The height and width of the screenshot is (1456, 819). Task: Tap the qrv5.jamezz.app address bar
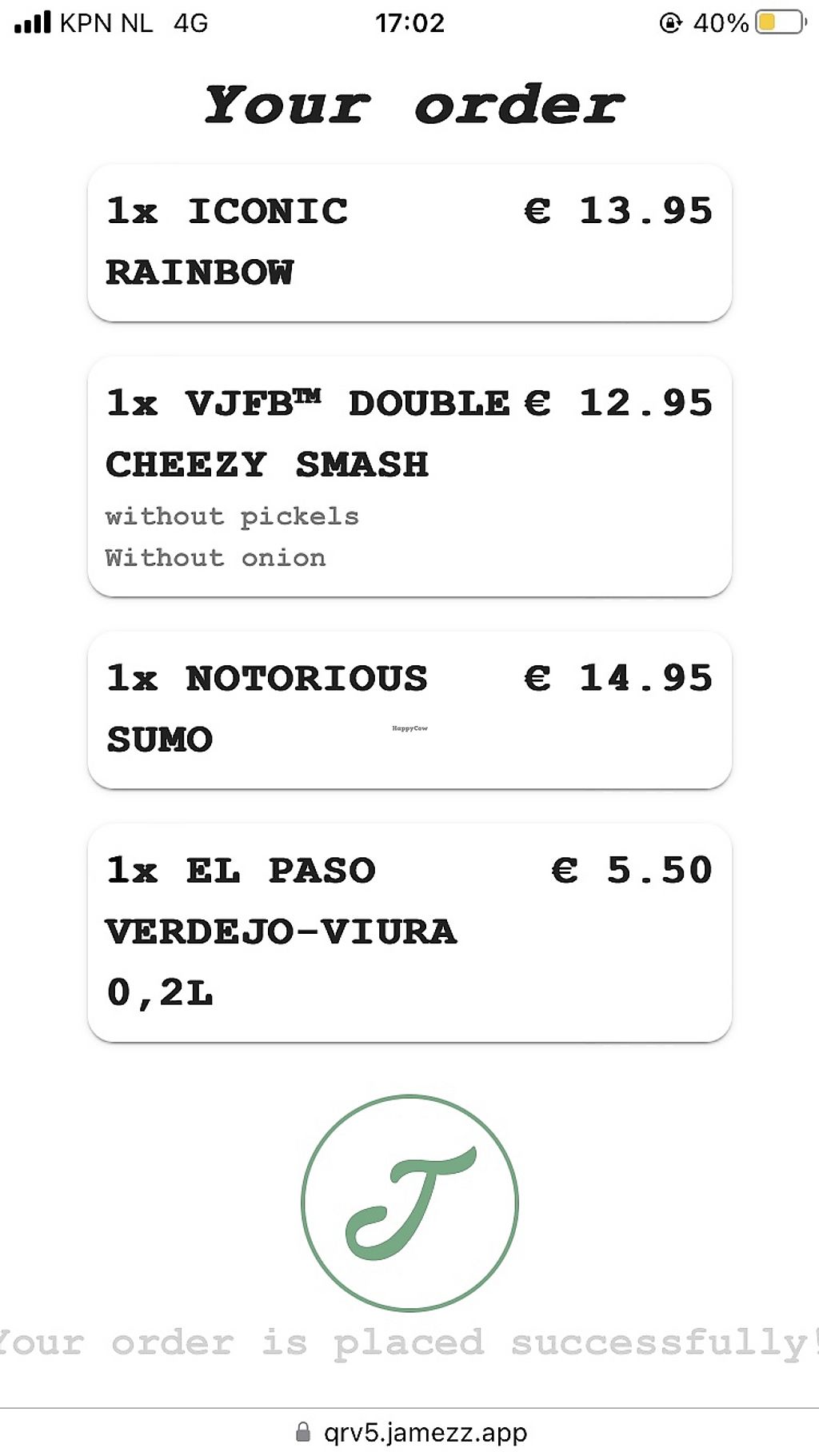411,1432
